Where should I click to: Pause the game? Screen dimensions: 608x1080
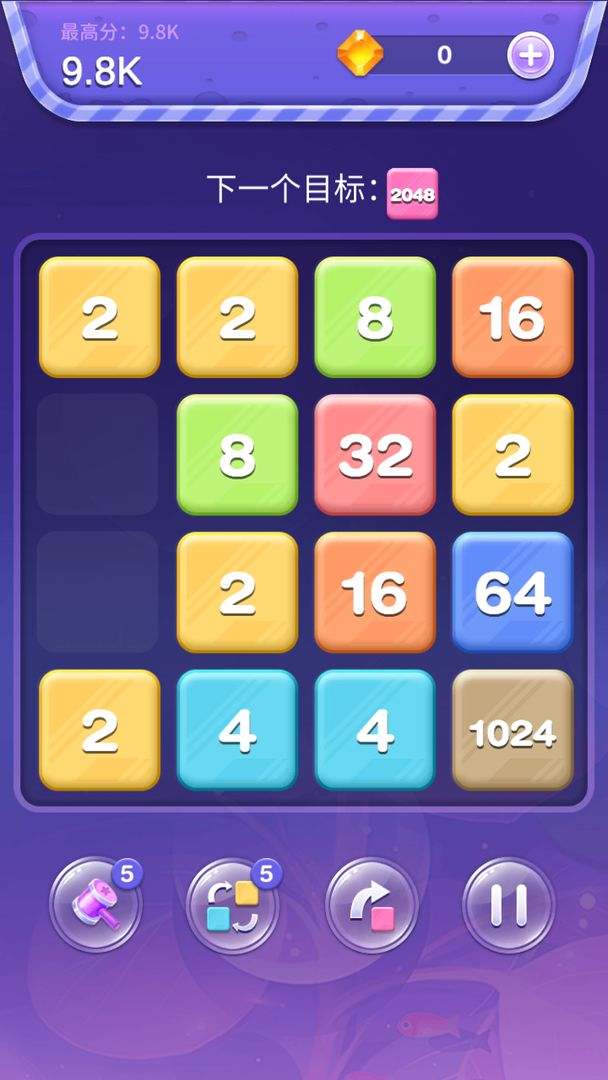pyautogui.click(x=508, y=905)
